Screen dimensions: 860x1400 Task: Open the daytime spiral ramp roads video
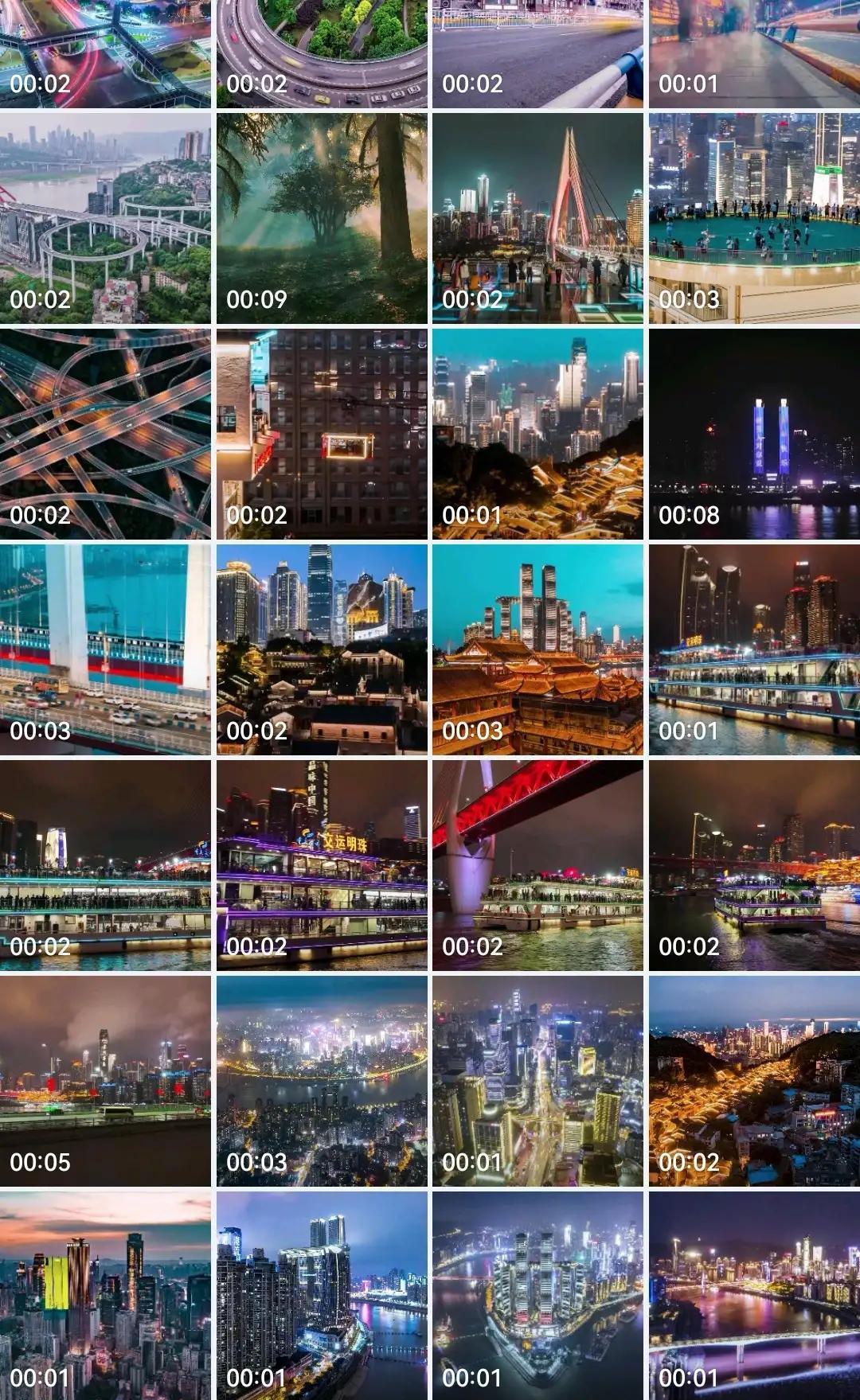coord(105,218)
